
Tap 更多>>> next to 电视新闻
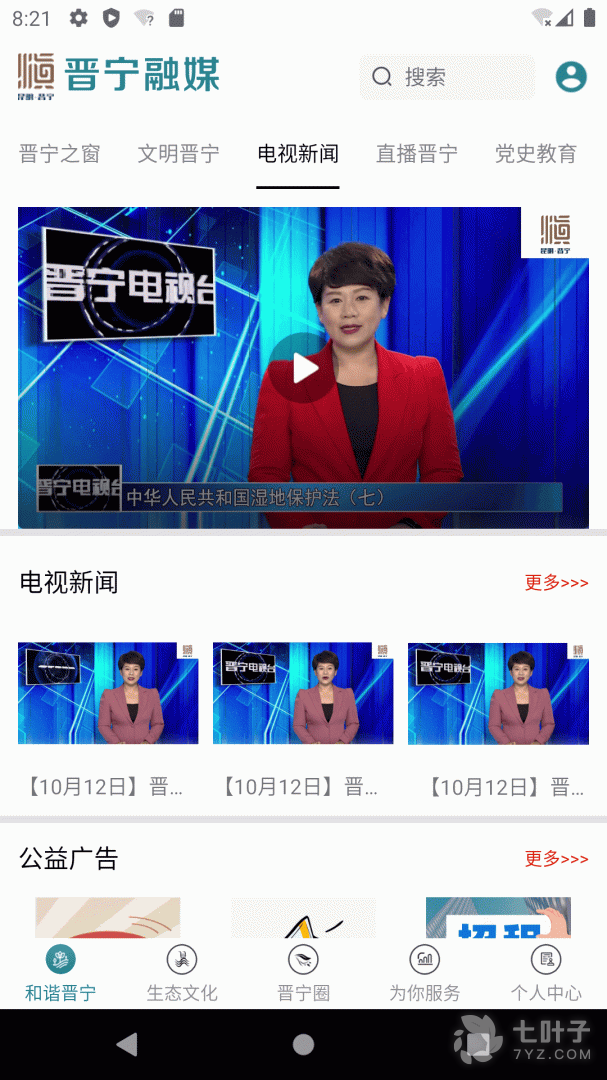[x=556, y=582]
